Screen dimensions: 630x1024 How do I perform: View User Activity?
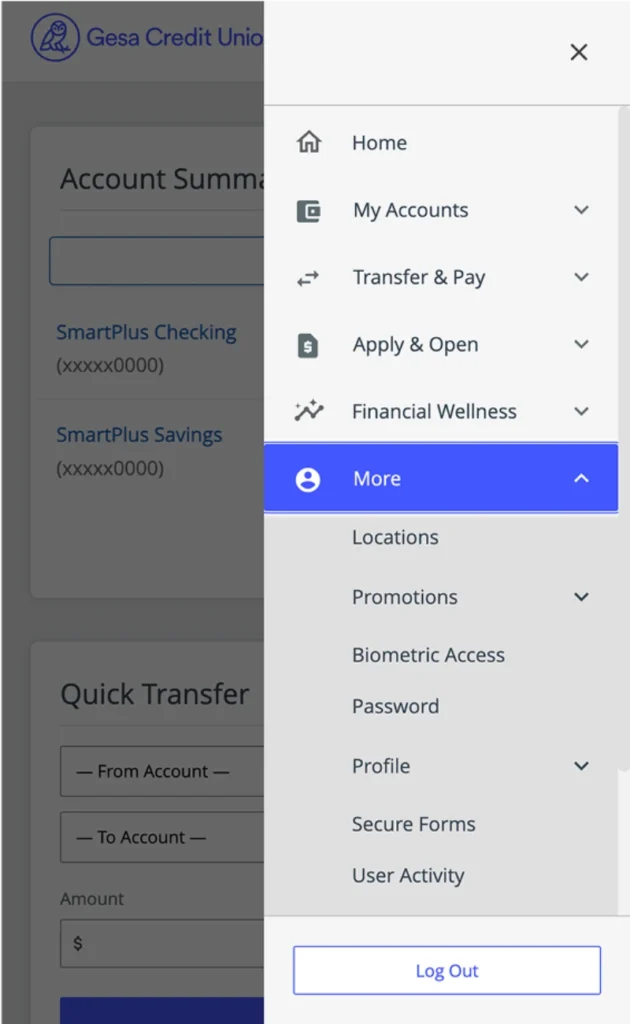point(408,875)
